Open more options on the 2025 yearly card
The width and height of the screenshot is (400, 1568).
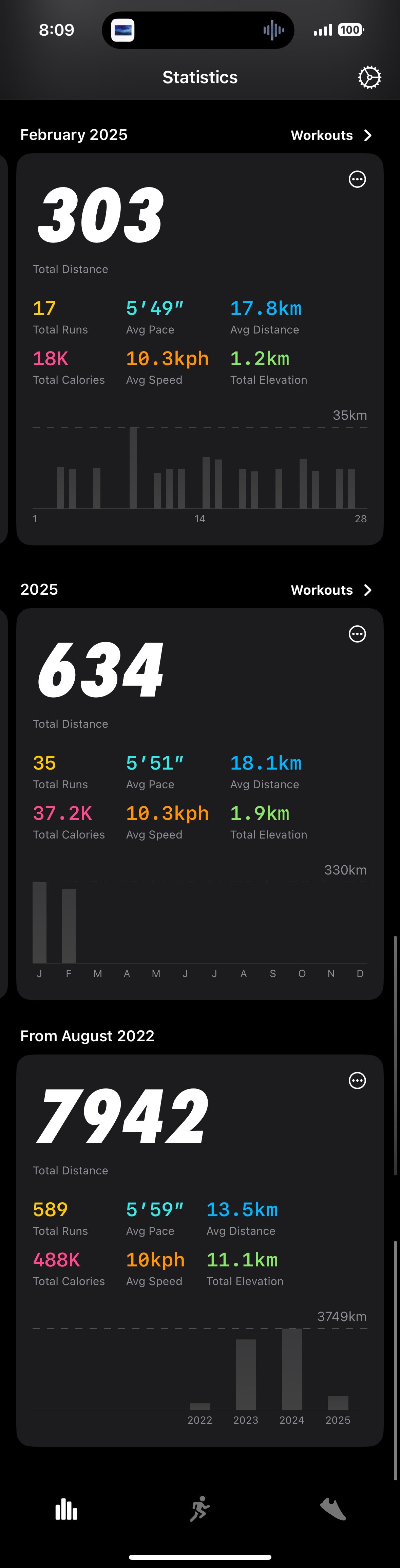point(357,634)
